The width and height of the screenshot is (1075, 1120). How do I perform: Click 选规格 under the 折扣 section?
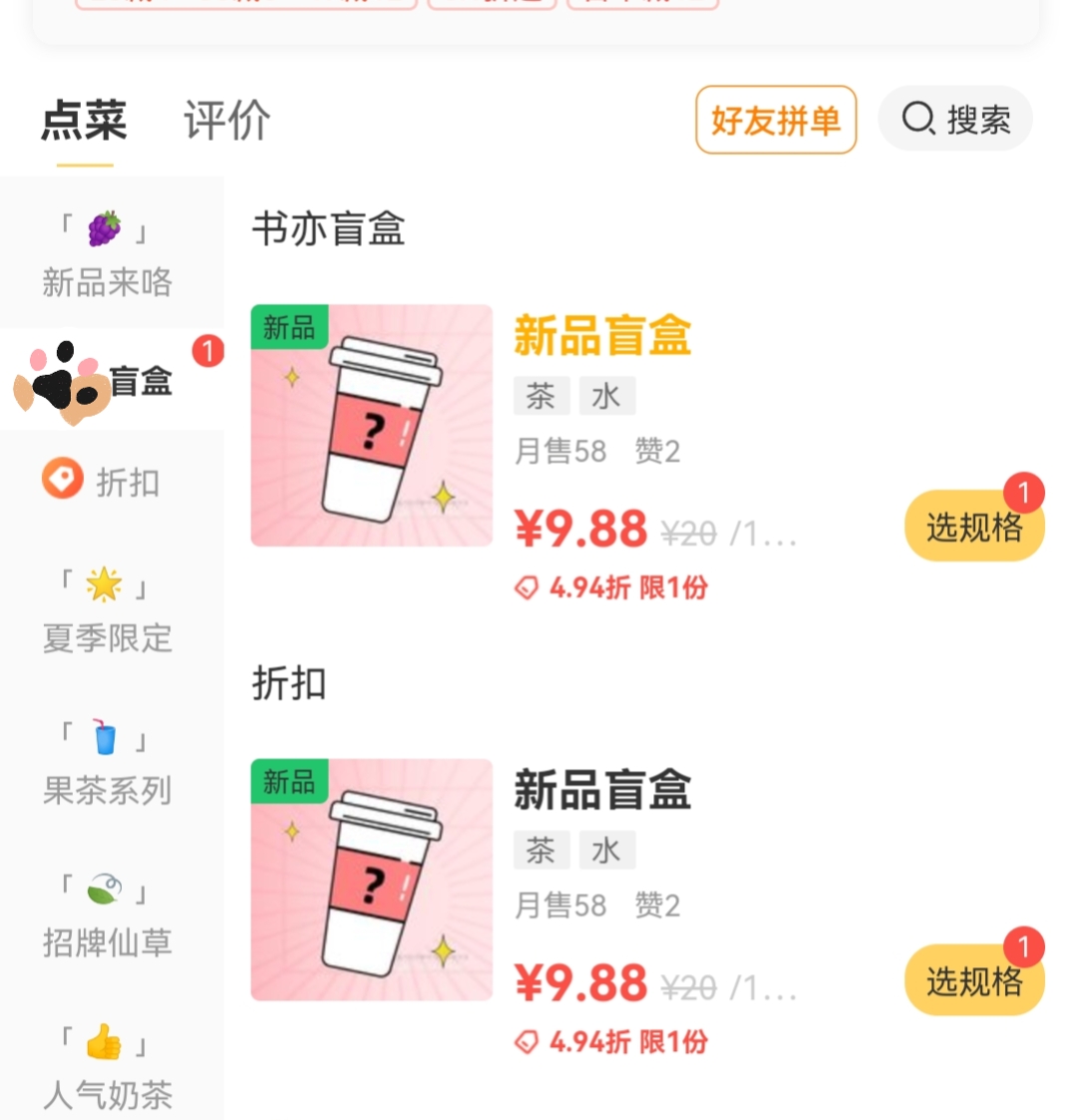pyautogui.click(x=972, y=979)
